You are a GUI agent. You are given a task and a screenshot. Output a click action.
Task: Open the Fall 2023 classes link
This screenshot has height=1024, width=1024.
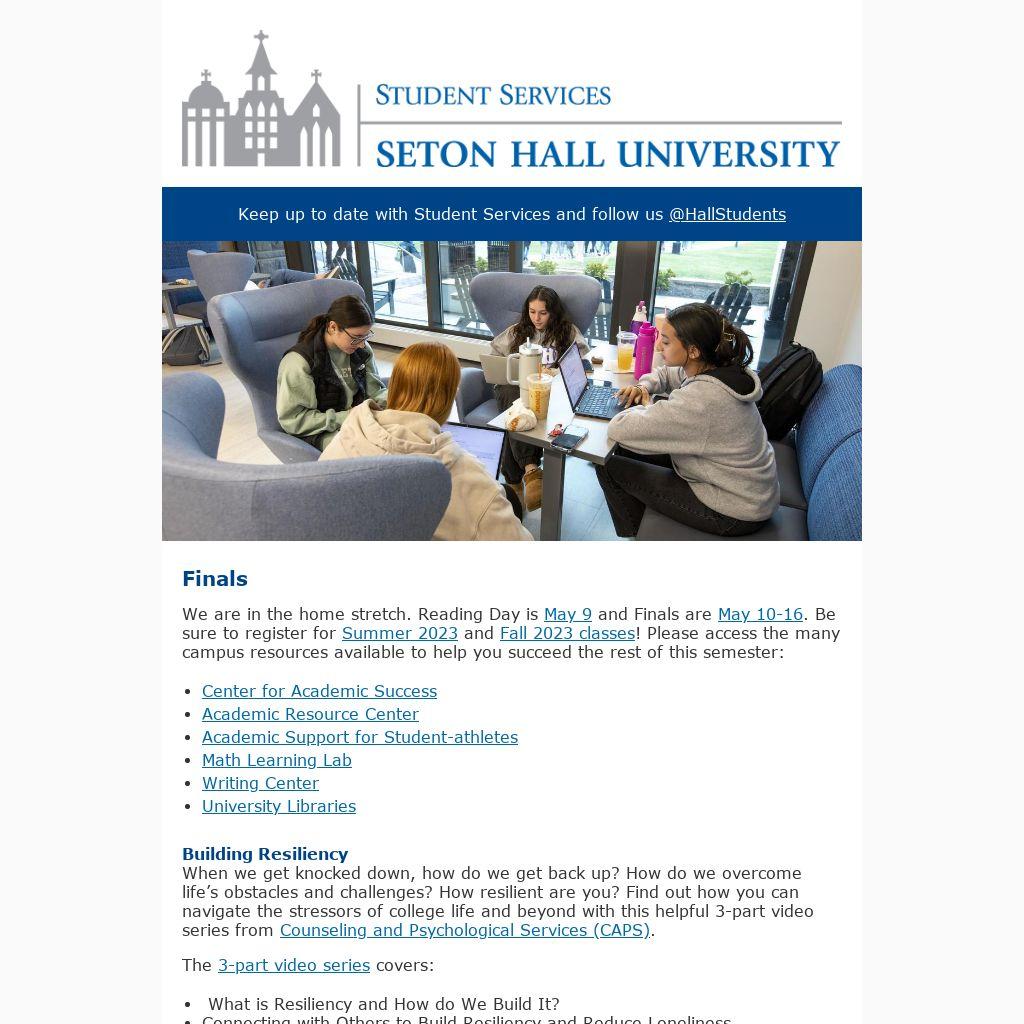tap(567, 633)
